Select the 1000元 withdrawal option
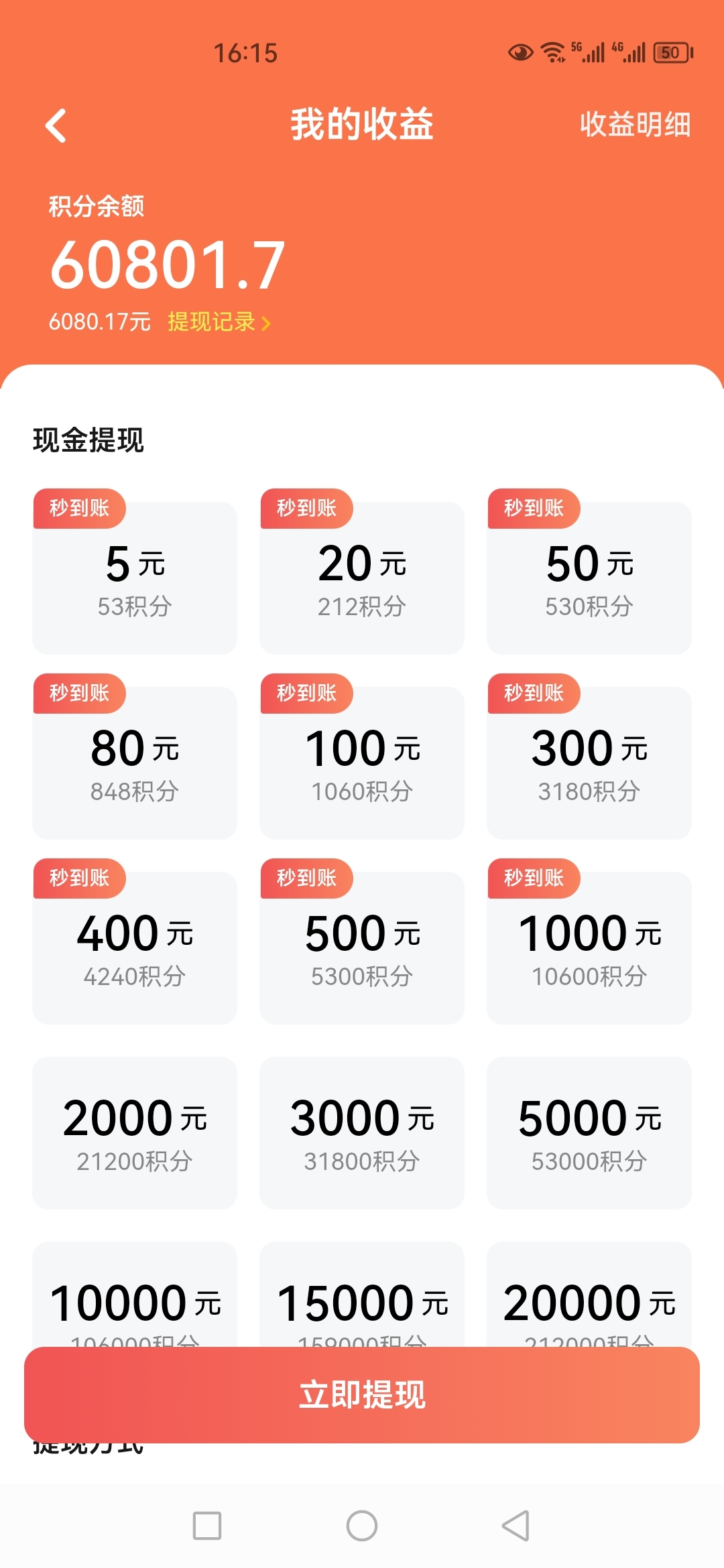 point(589,945)
